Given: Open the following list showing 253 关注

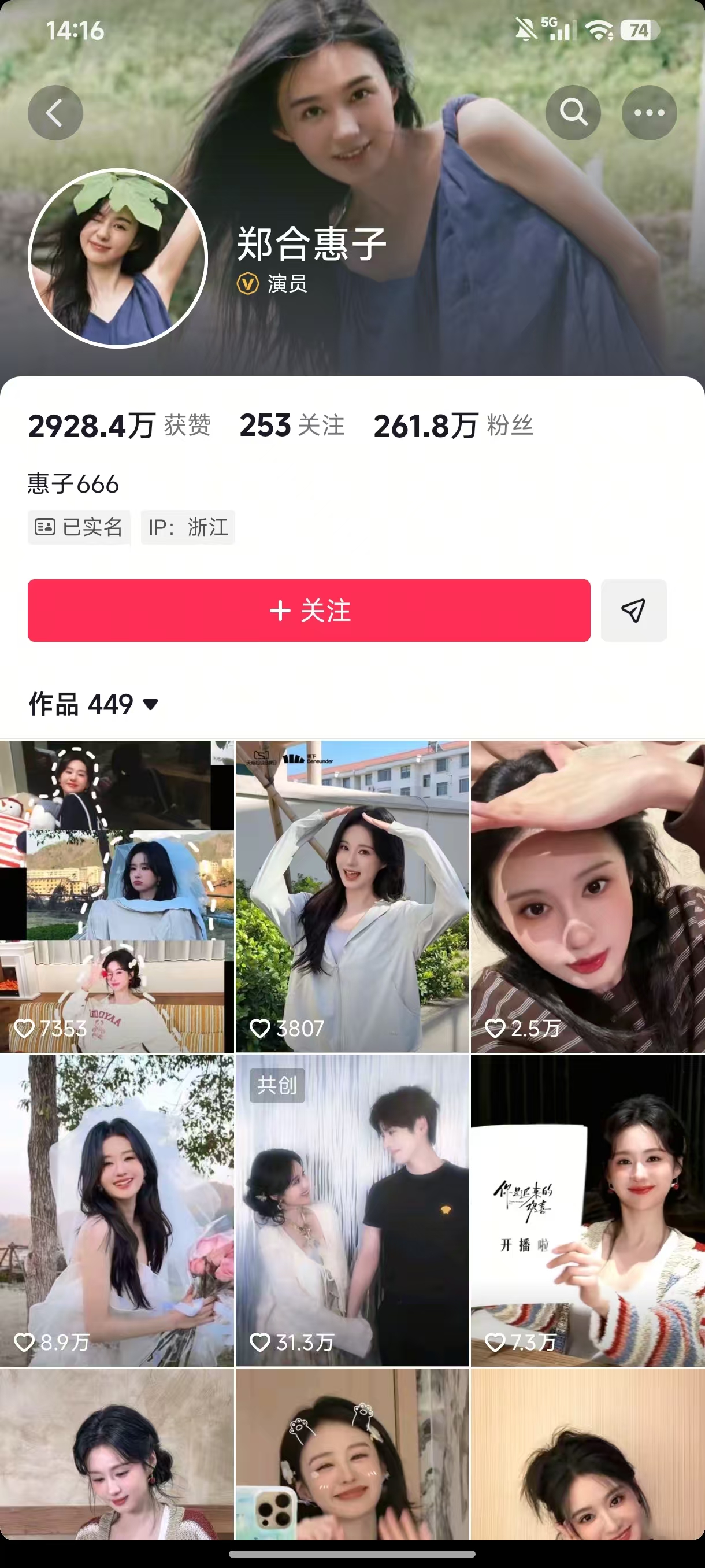Looking at the screenshot, I should pyautogui.click(x=292, y=426).
